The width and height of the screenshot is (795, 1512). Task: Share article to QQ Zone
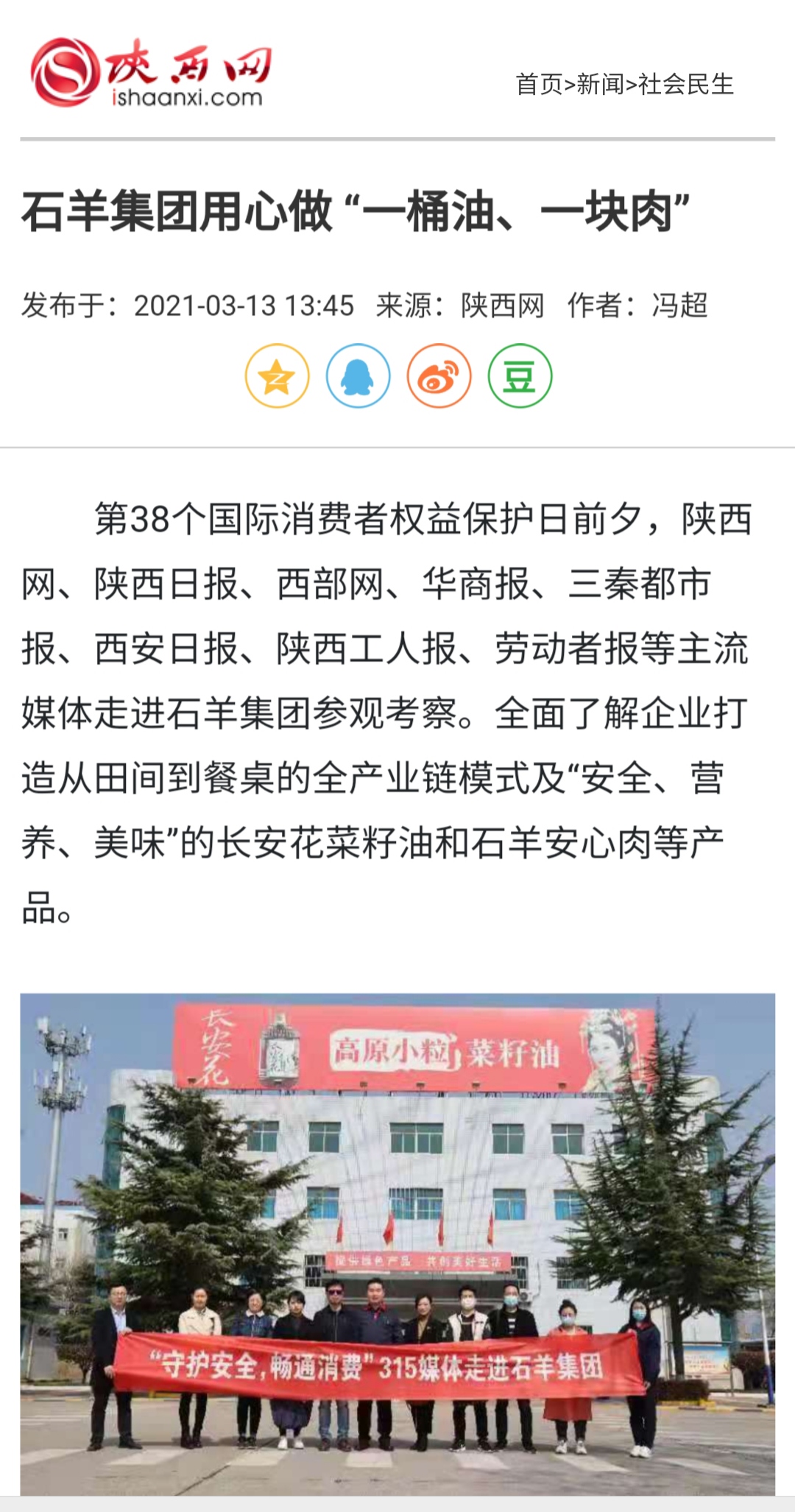point(277,377)
